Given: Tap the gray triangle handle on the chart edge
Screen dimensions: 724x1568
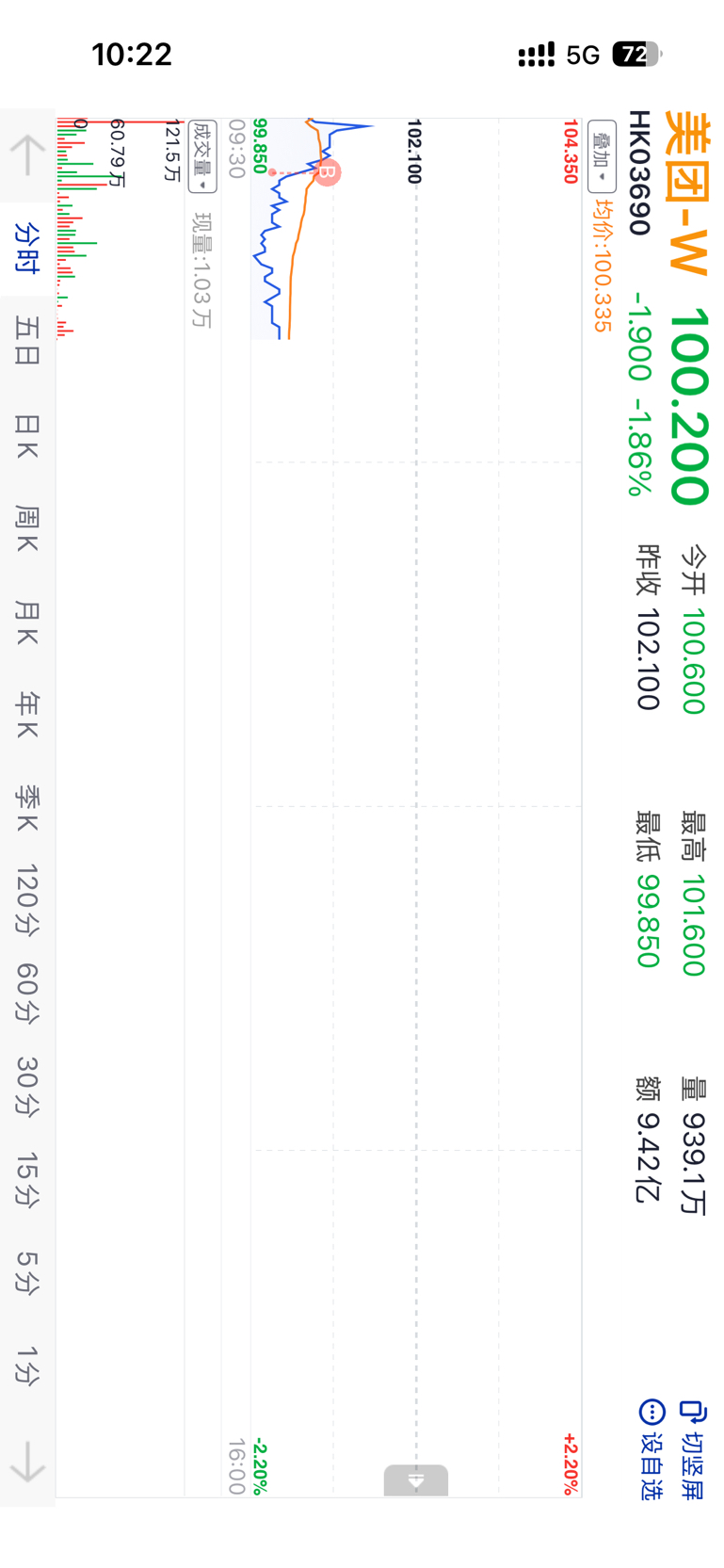Looking at the screenshot, I should coord(416,1479).
